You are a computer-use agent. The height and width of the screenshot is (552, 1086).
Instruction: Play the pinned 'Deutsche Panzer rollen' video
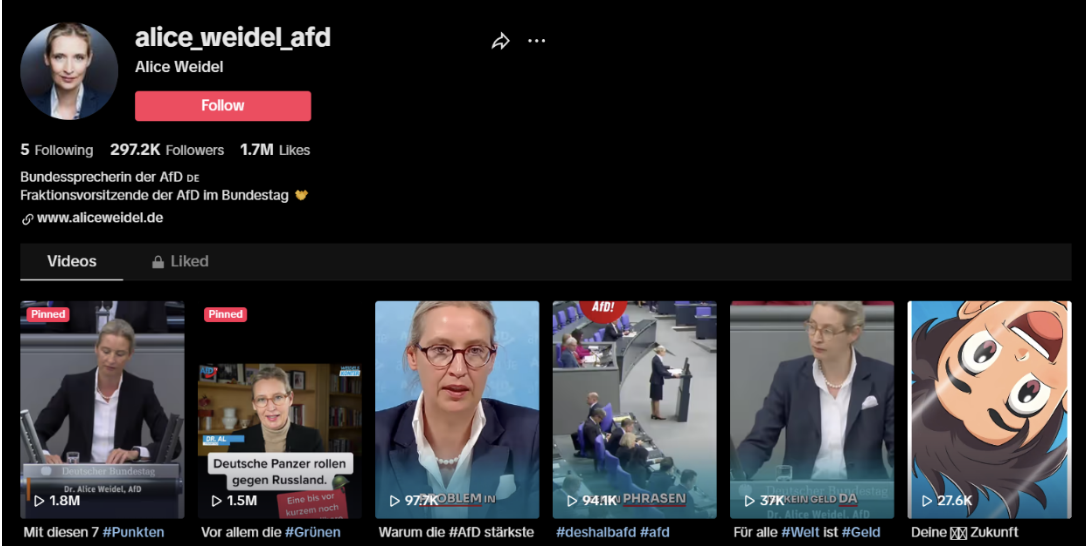pos(280,410)
